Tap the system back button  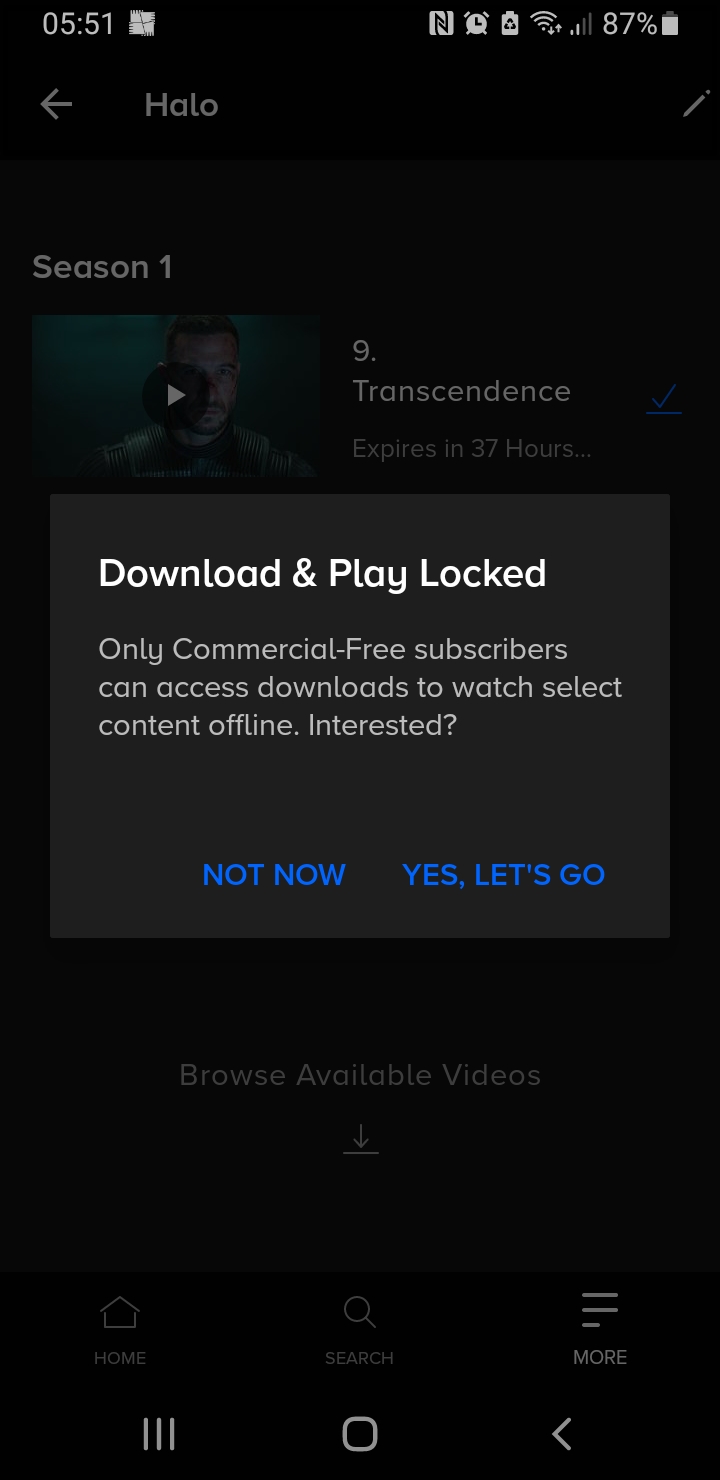click(562, 1434)
